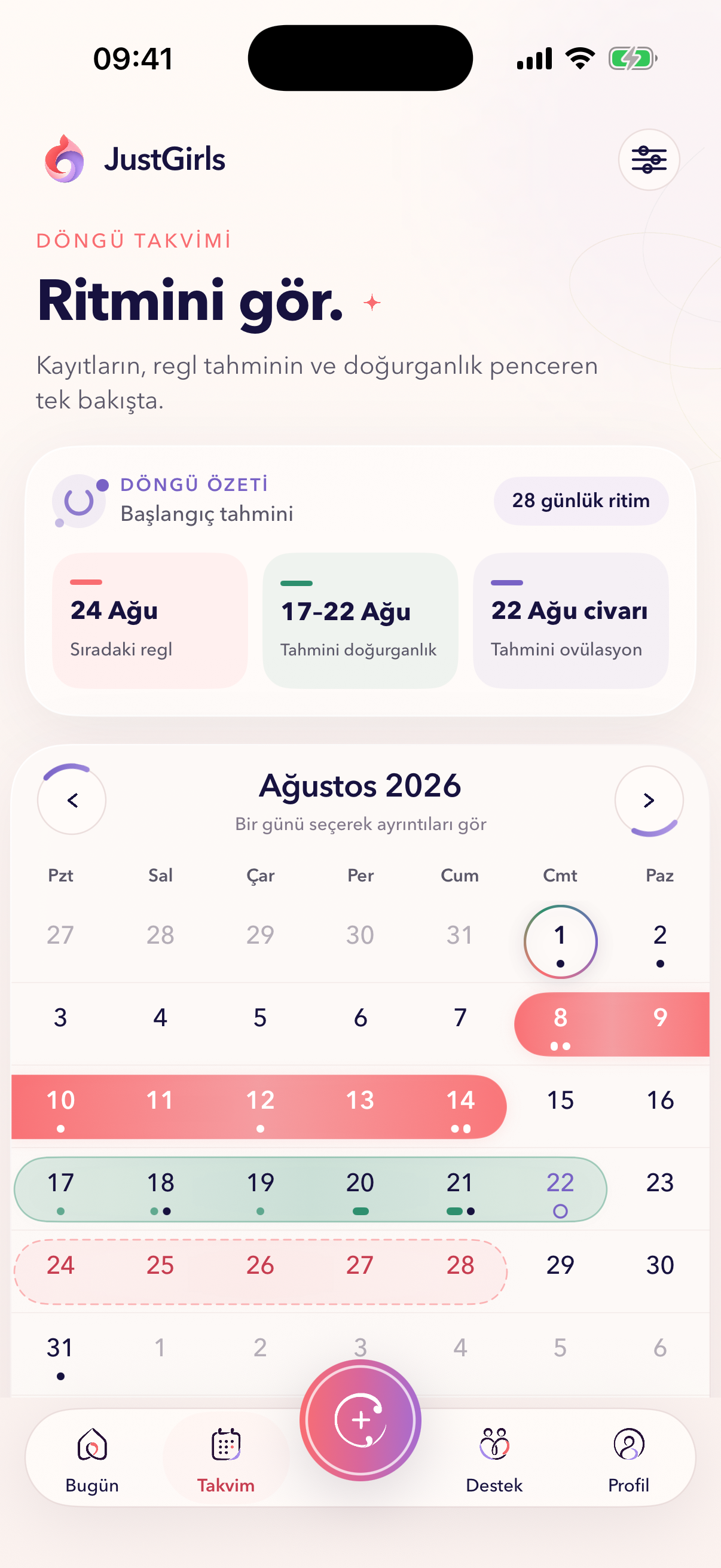This screenshot has height=1568, width=721.
Task: Switch to the Profil tab
Action: pyautogui.click(x=628, y=1459)
